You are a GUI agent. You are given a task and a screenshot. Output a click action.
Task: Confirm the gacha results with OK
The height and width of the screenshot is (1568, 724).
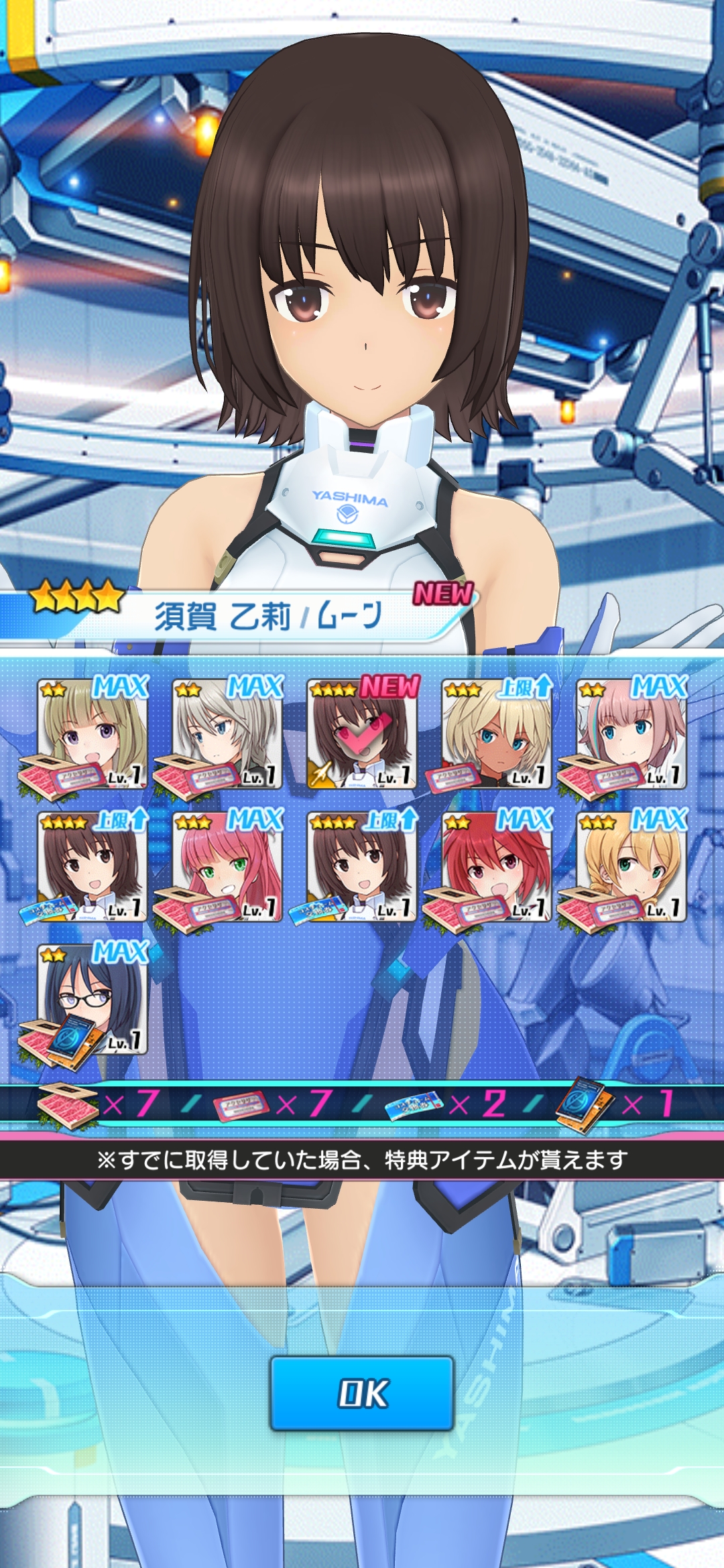click(x=362, y=1393)
